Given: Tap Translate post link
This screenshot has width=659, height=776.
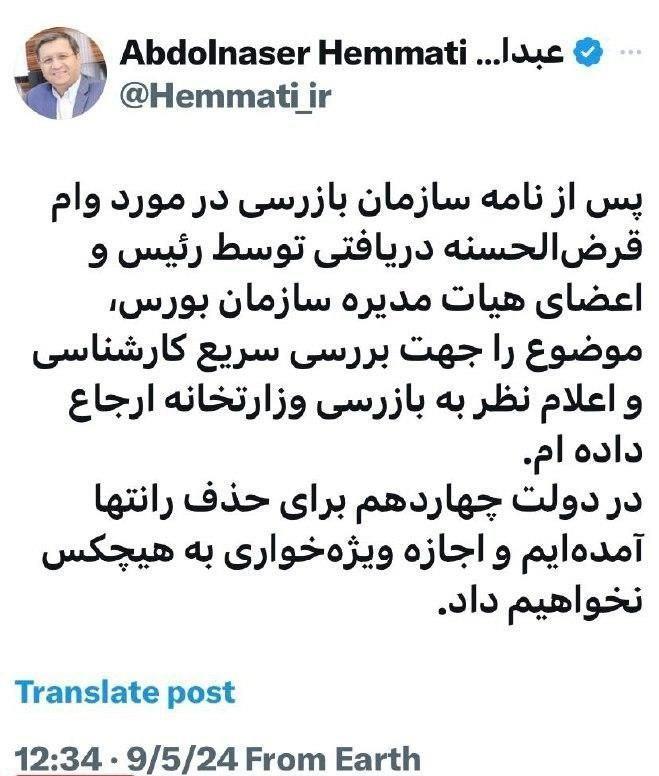Looking at the screenshot, I should (x=125, y=691).
